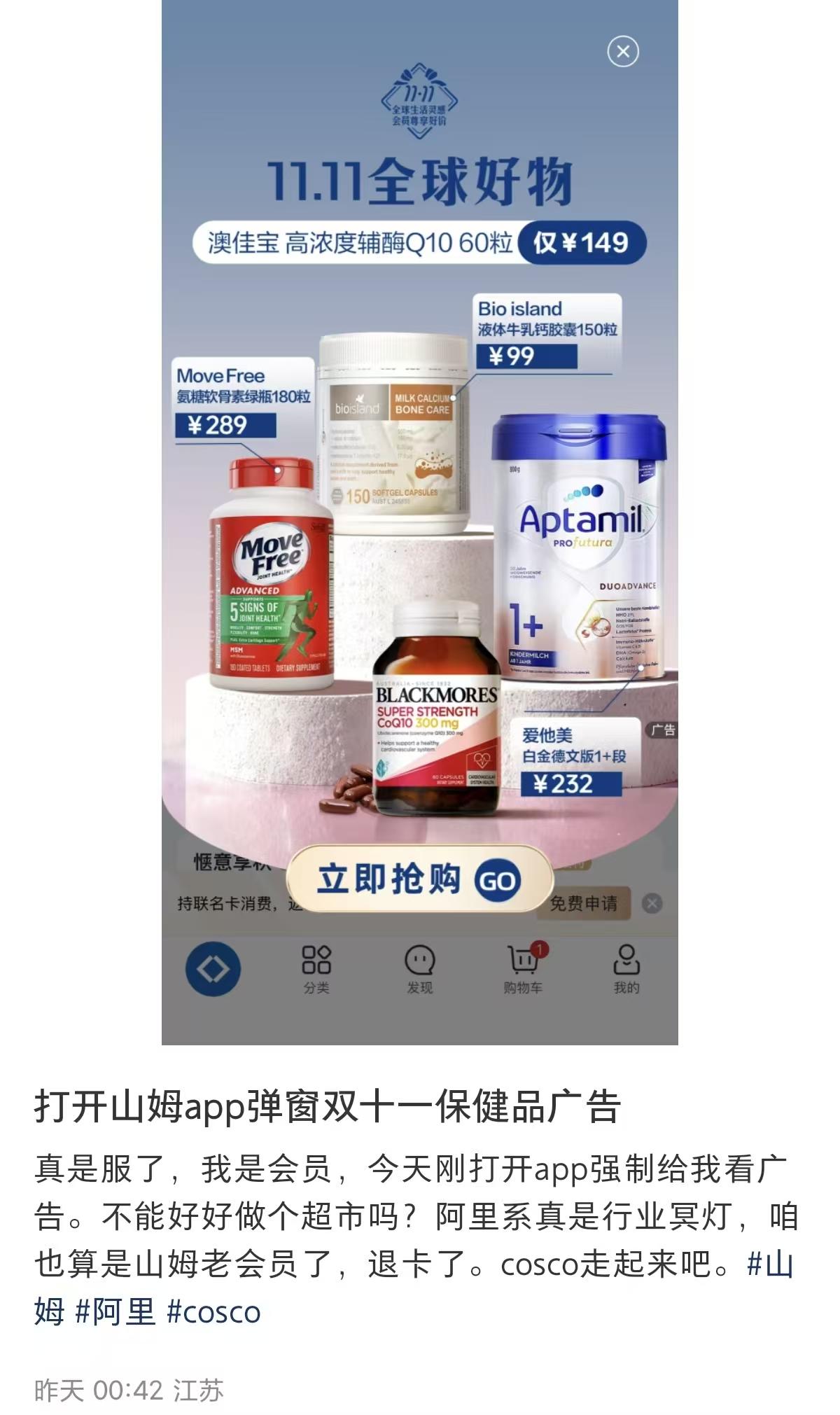This screenshot has height=1415, width=840.
Task: Open the #cosco hashtag
Action: point(213,1311)
